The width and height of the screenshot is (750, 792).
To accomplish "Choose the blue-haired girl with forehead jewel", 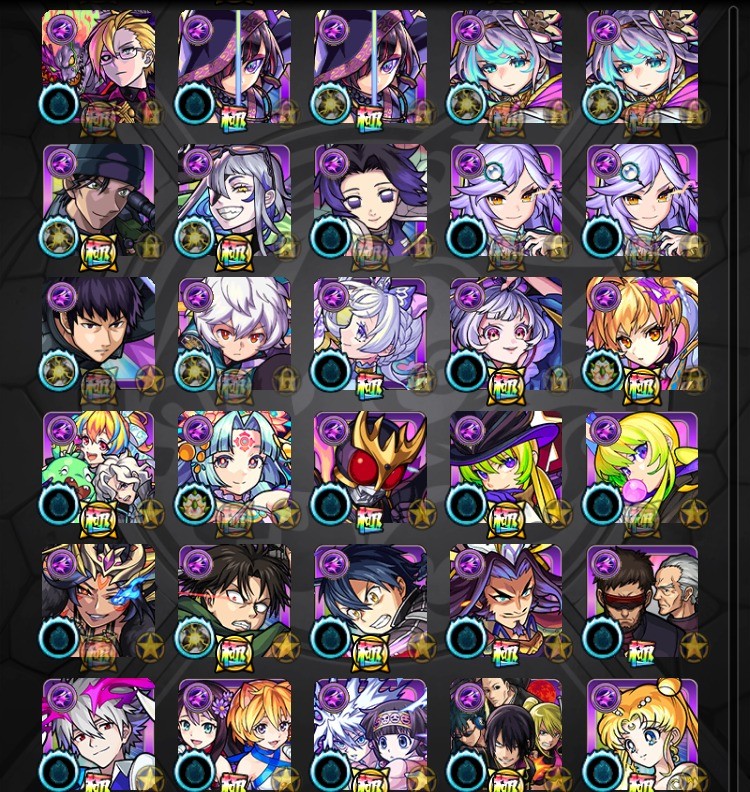I will coord(234,468).
